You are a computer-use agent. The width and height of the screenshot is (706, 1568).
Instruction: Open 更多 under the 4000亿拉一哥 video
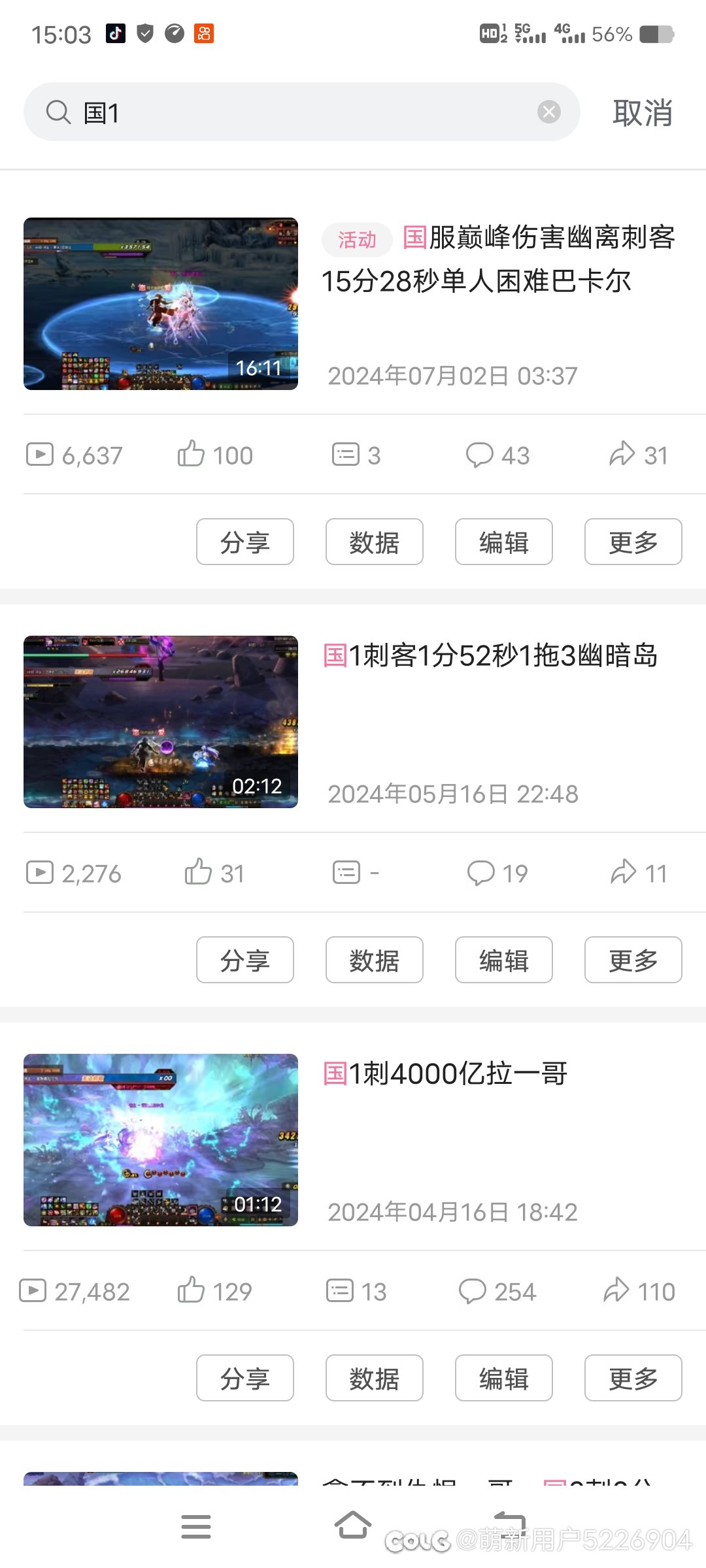(633, 1378)
